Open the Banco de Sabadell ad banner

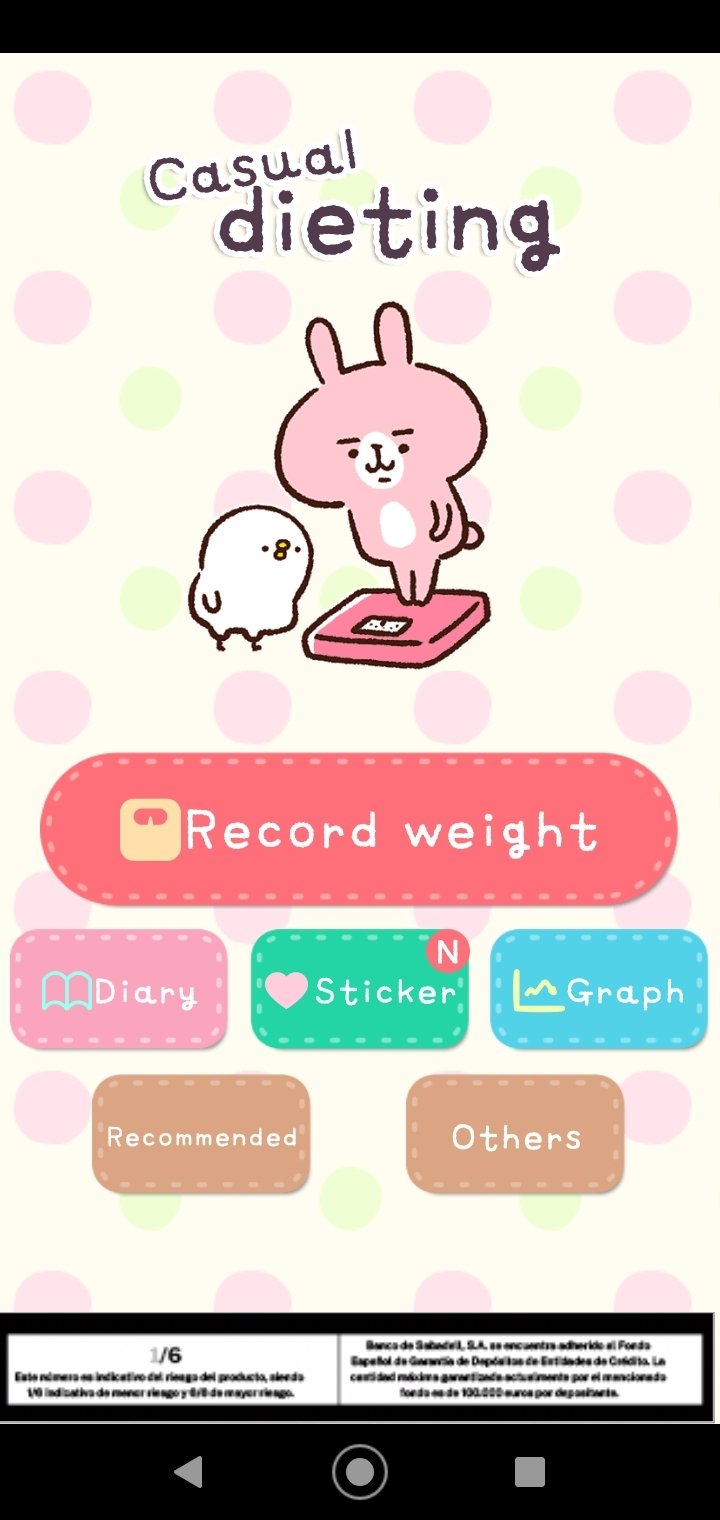[358, 1369]
